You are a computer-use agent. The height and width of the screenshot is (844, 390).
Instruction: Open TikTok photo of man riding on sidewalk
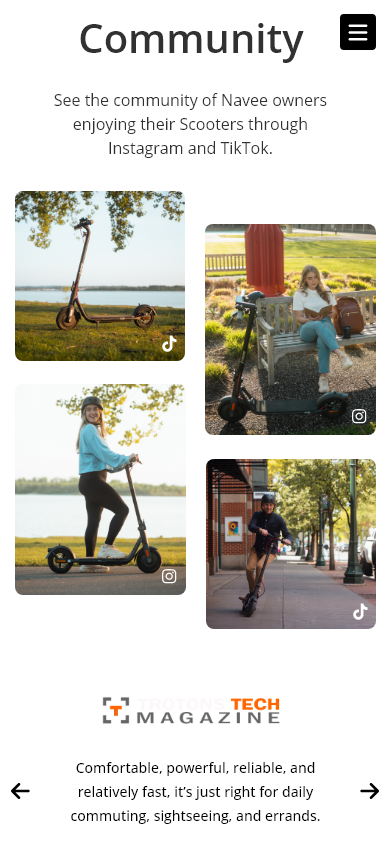pyautogui.click(x=291, y=544)
